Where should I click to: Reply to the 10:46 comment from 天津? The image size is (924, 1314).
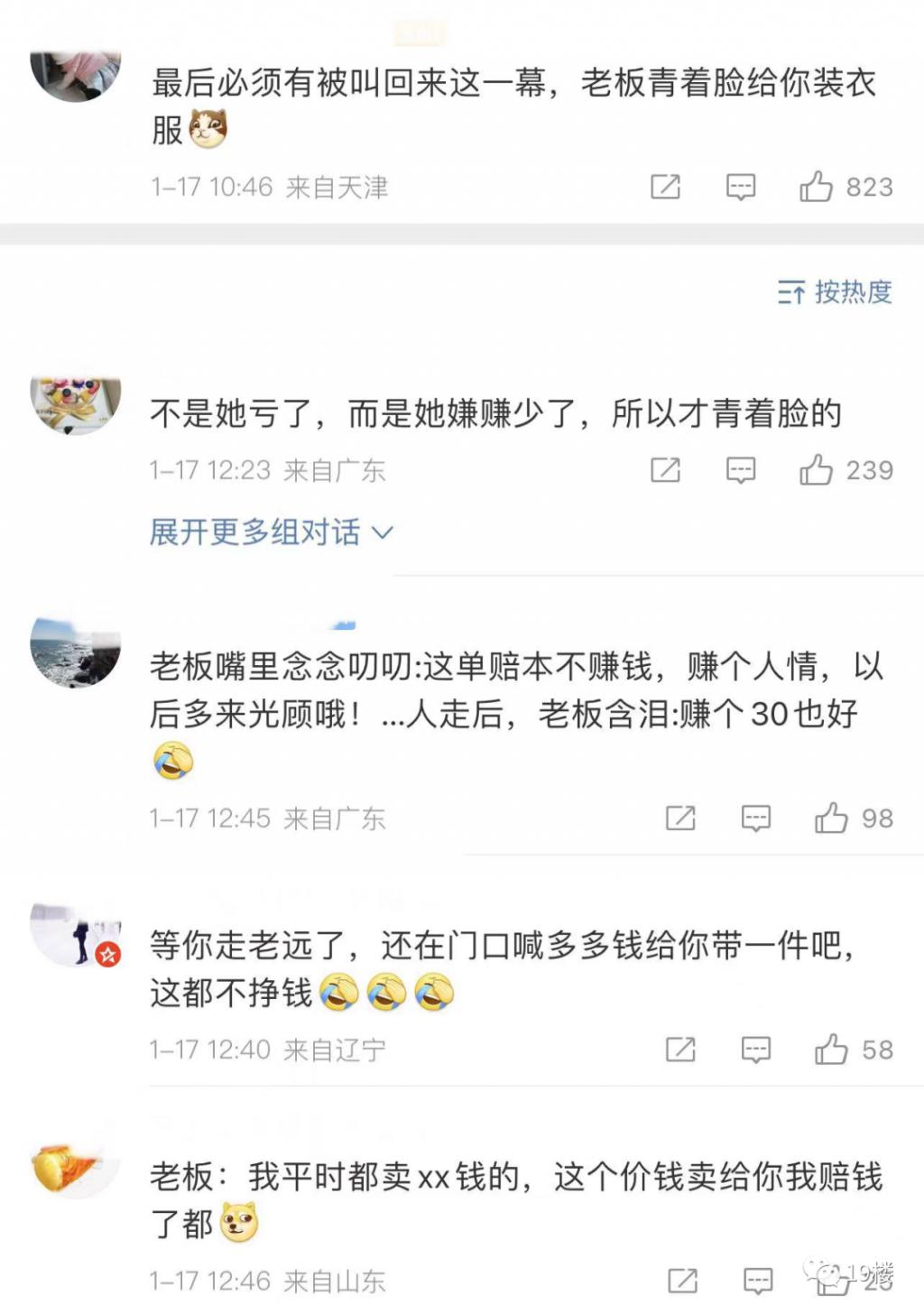click(741, 187)
